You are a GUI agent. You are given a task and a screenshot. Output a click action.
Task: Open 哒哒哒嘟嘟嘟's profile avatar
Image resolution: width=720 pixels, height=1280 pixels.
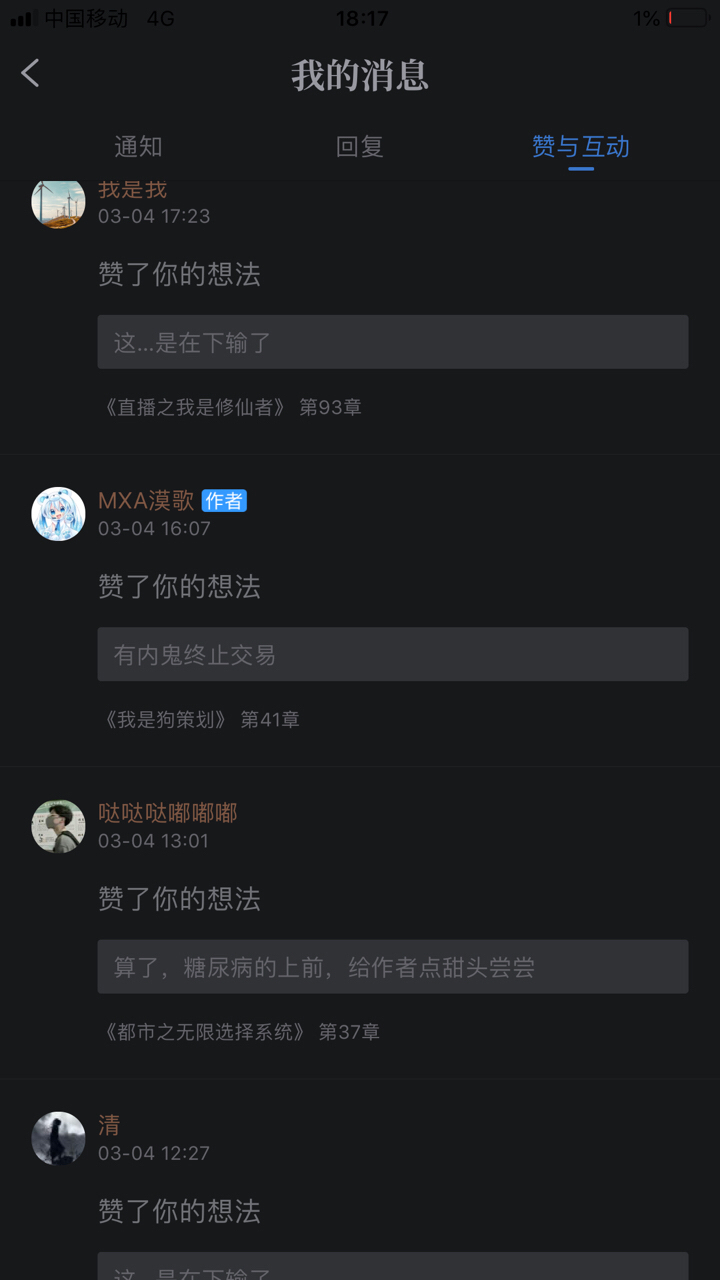(x=58, y=826)
